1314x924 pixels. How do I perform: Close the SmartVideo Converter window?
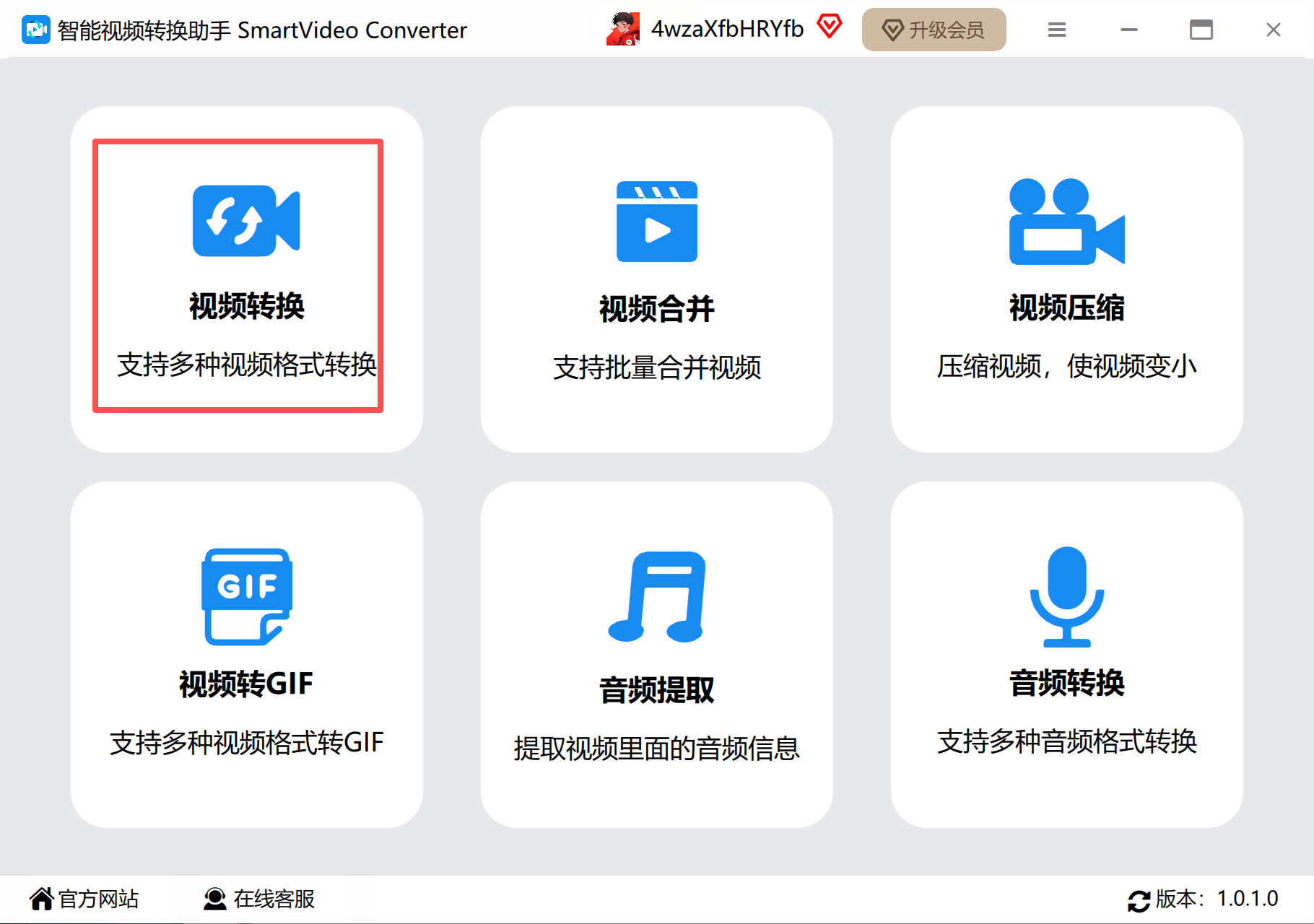coord(1273,30)
